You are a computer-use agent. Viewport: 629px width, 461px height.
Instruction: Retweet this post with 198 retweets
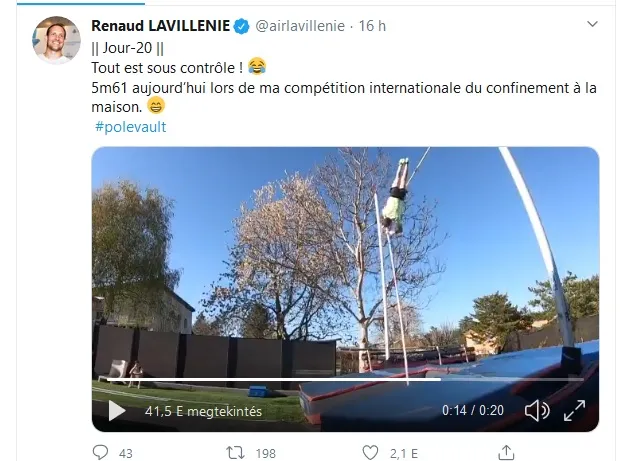pyautogui.click(x=235, y=453)
